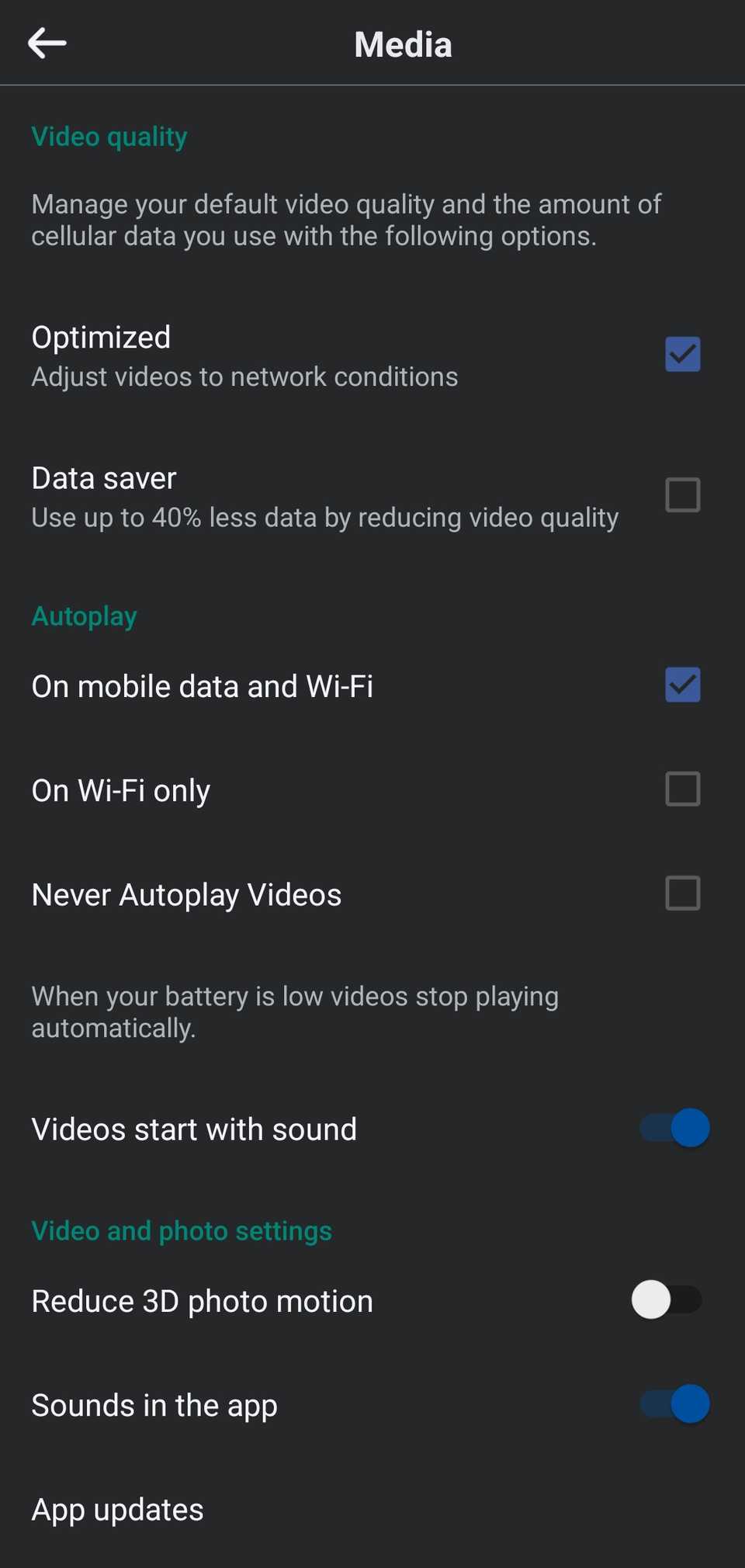Enable the Data saver checkbox
The image size is (745, 1568).
tap(681, 494)
